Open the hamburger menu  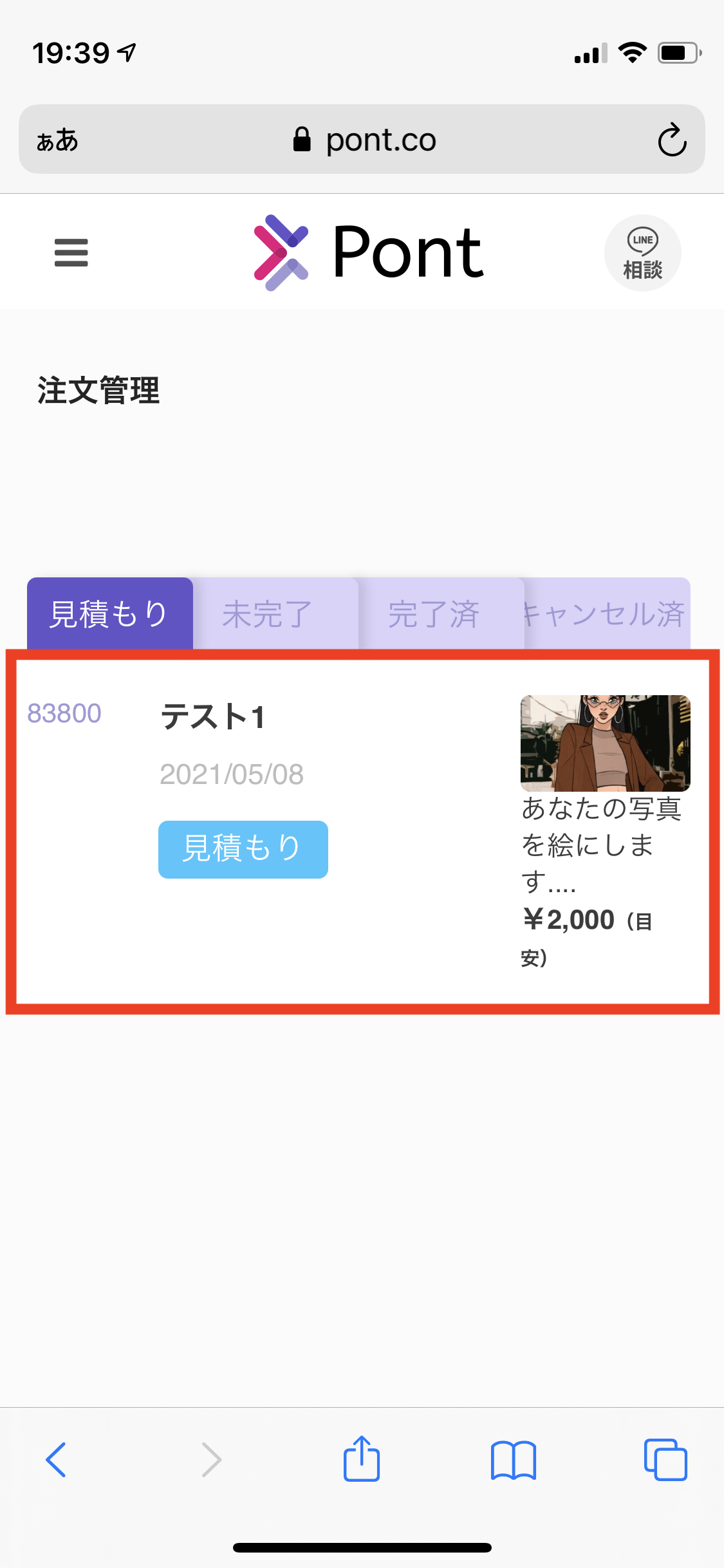point(71,252)
